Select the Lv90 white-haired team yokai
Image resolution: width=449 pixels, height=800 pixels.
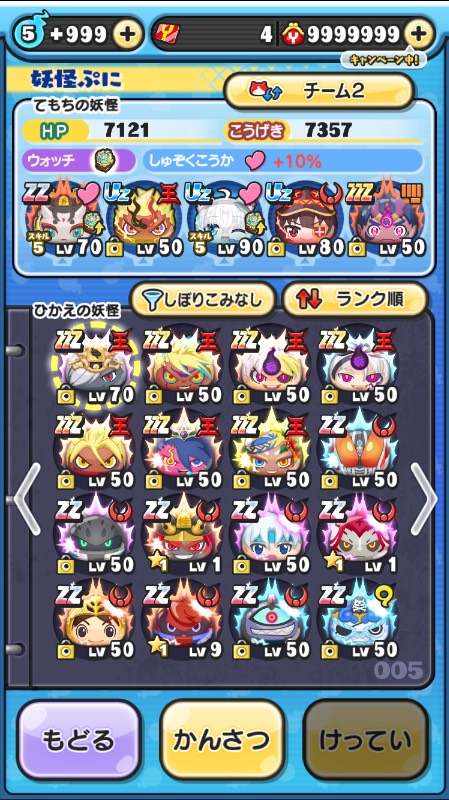click(x=227, y=219)
